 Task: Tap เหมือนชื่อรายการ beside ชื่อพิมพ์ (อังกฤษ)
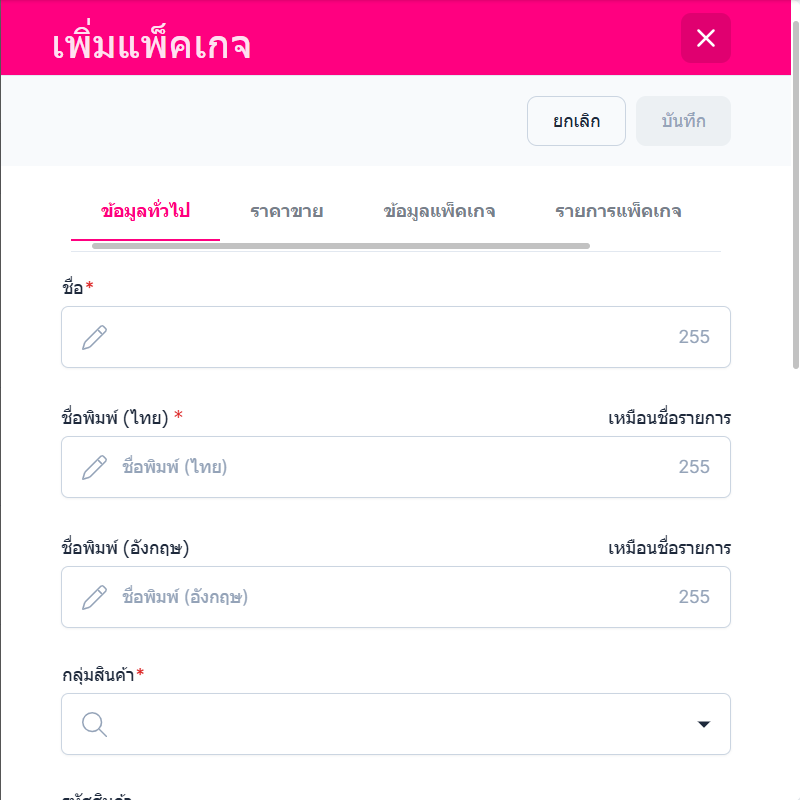(669, 548)
